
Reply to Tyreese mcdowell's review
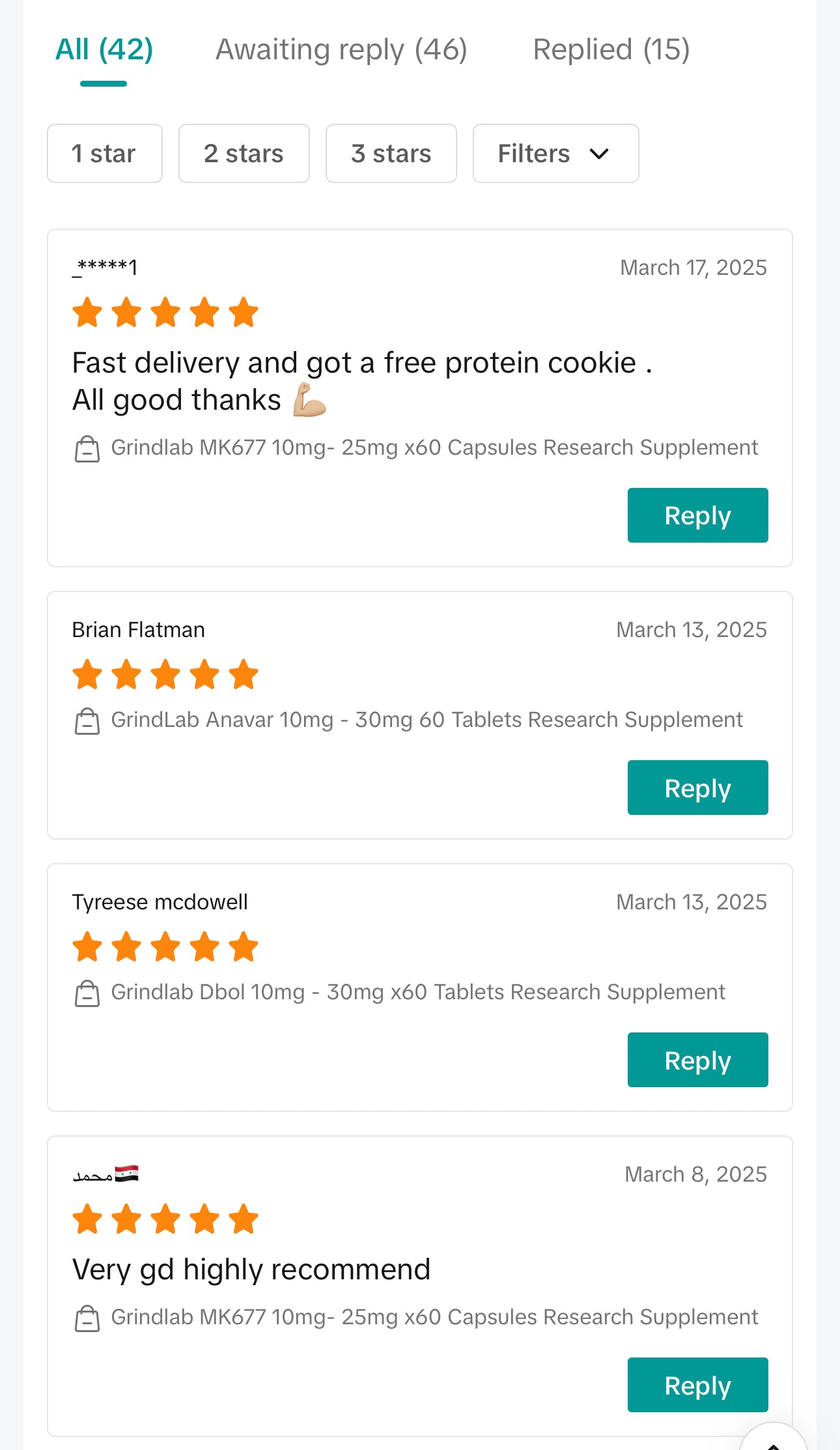697,1060
